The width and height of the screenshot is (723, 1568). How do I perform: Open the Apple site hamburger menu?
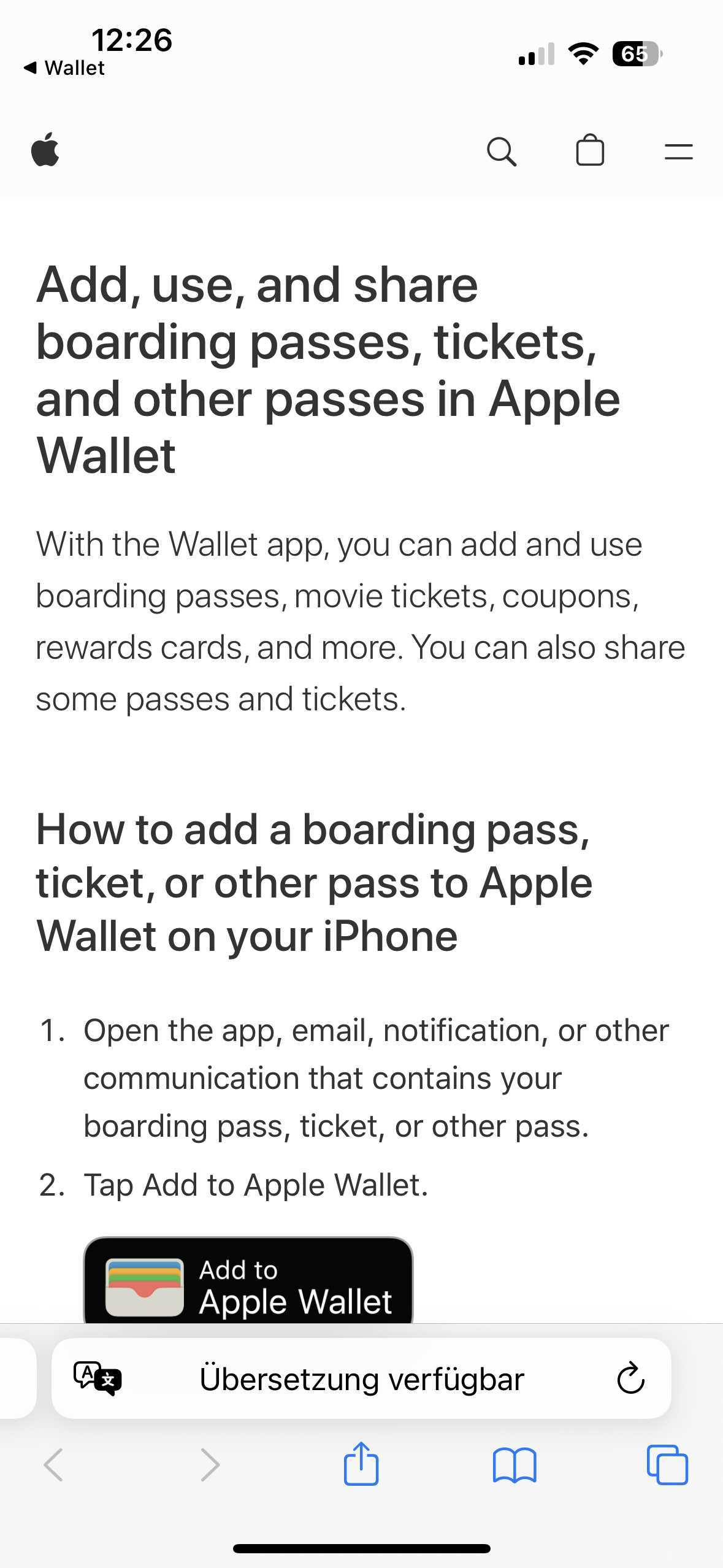click(x=678, y=152)
